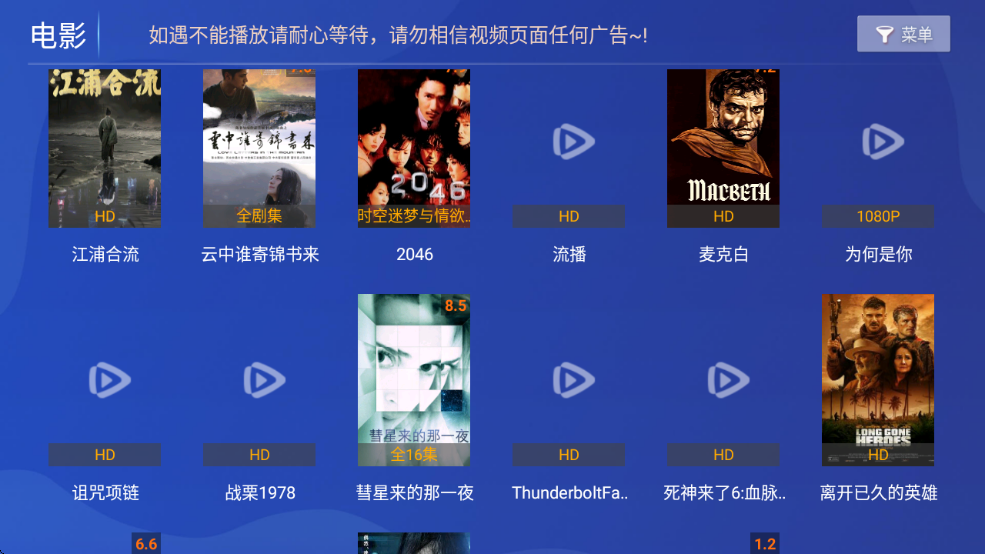Open 彗星来的那一夜 series tile
The image size is (985, 554).
[414, 380]
